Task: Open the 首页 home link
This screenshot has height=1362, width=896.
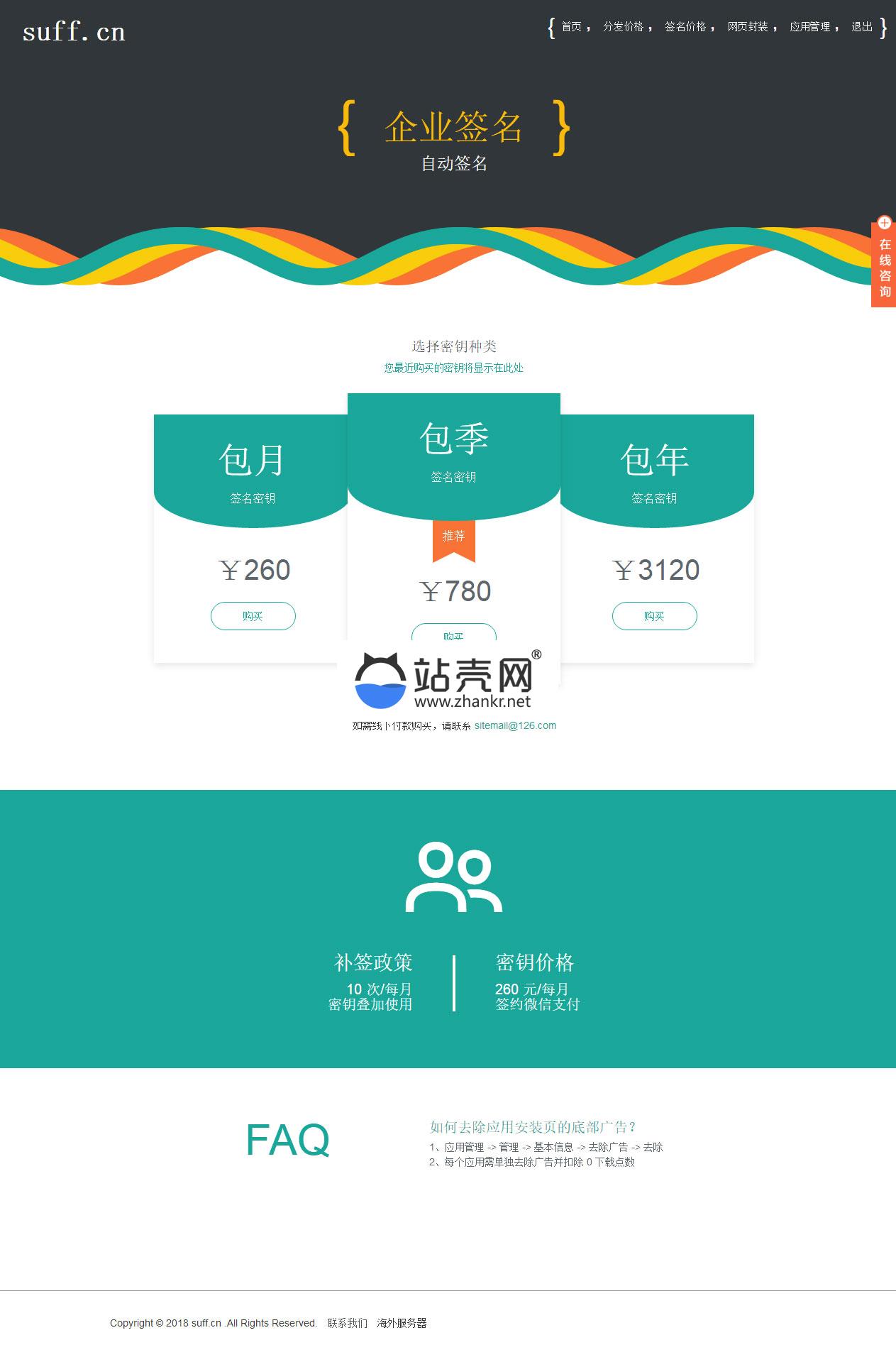Action: point(571,27)
